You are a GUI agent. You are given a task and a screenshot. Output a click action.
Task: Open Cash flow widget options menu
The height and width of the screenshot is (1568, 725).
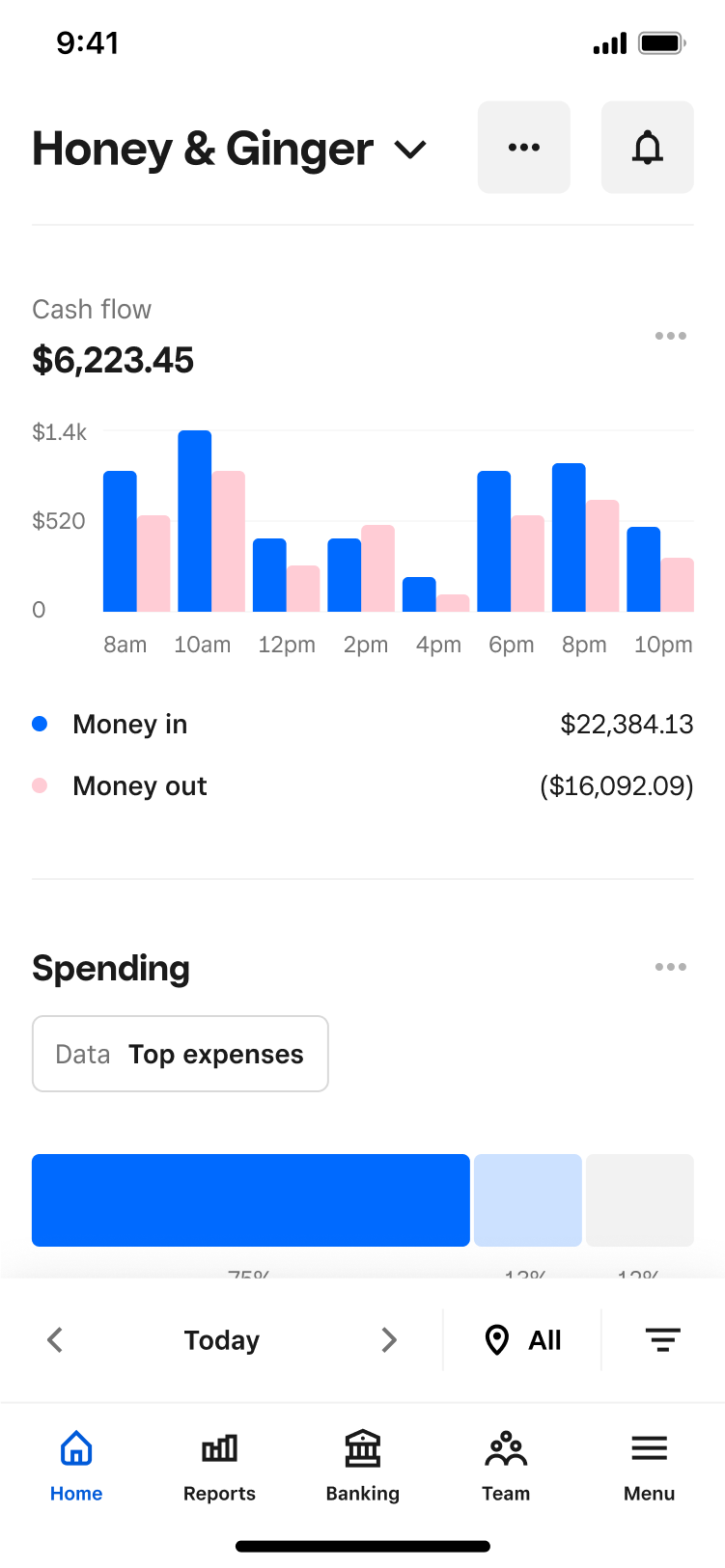tap(671, 336)
